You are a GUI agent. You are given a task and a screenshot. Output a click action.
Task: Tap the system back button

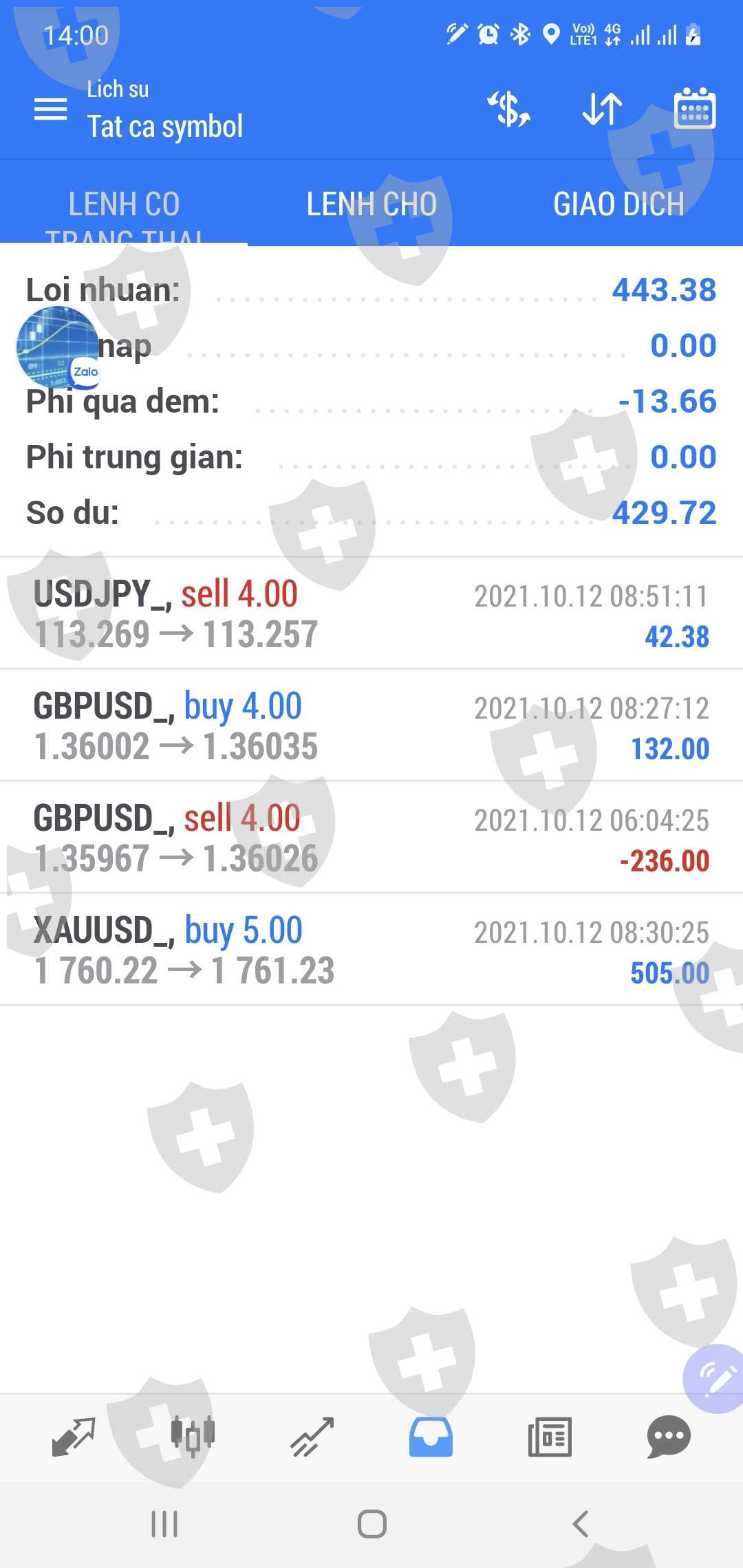[580, 1523]
